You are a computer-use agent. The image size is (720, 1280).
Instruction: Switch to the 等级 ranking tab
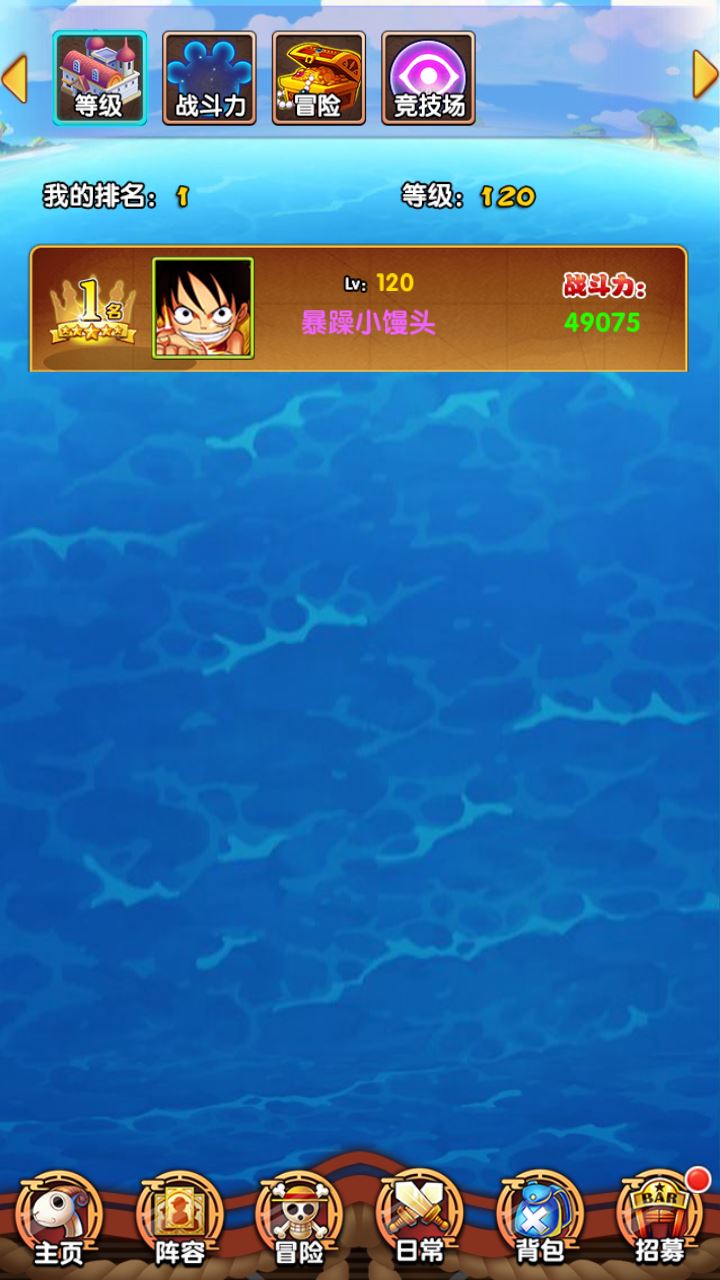(99, 78)
